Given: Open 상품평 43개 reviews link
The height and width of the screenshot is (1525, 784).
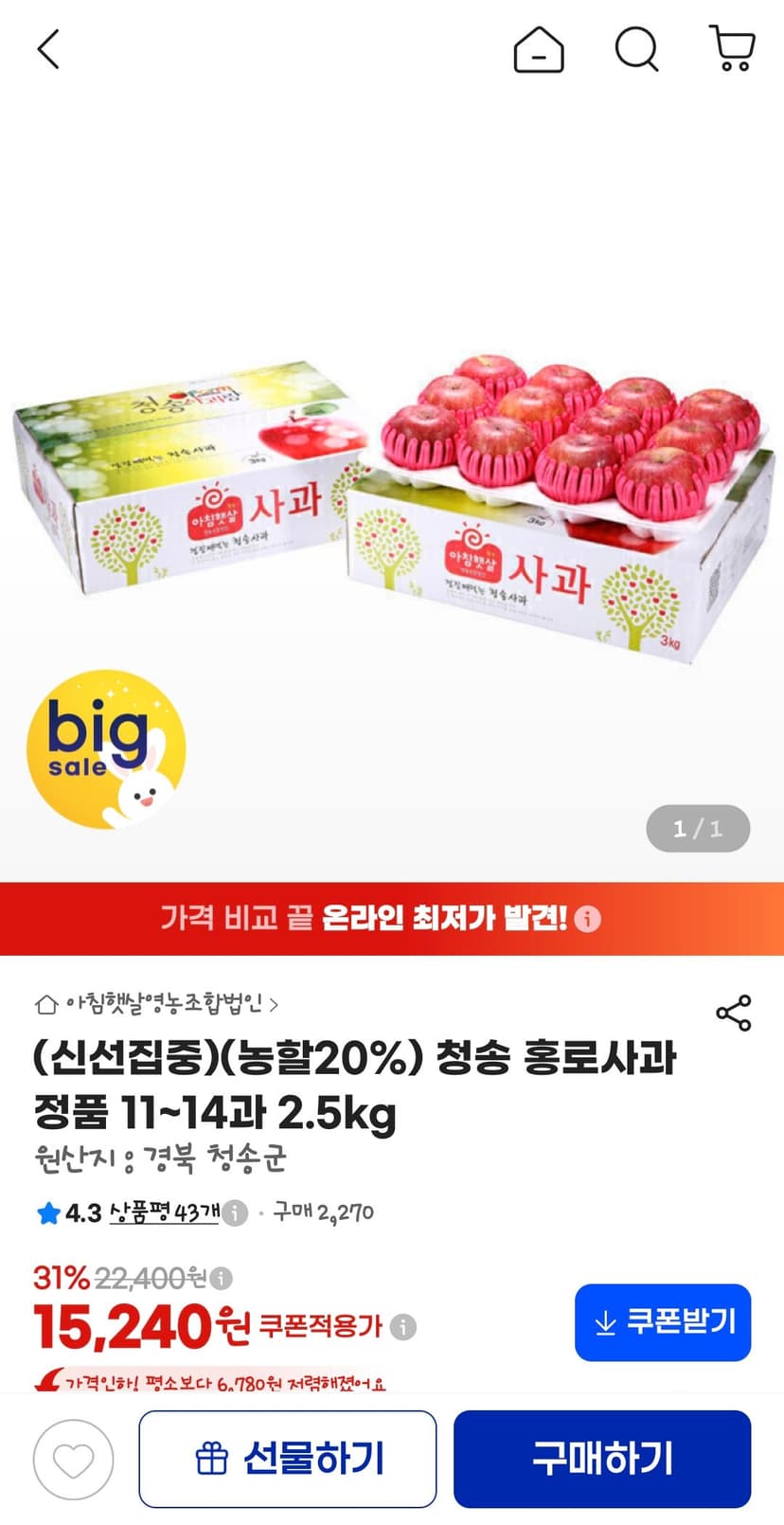Looking at the screenshot, I should click(165, 1212).
